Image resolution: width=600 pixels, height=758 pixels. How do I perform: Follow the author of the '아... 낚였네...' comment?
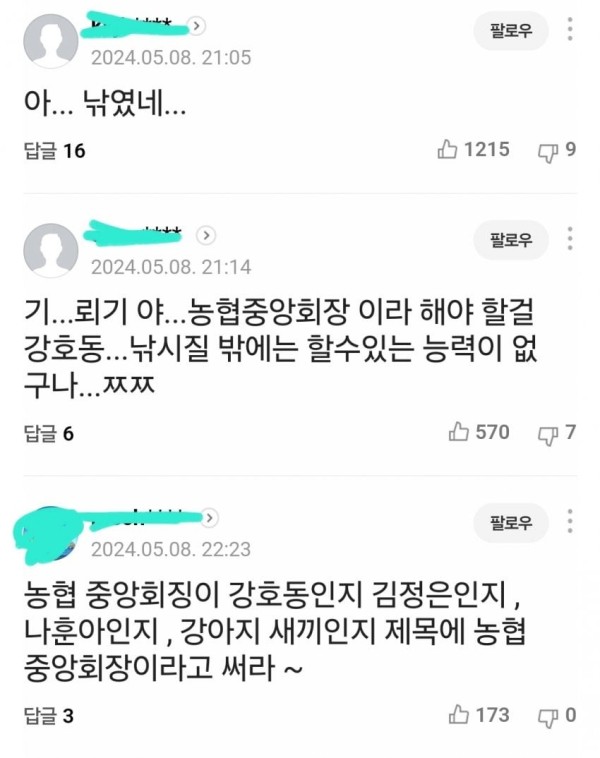coord(510,31)
